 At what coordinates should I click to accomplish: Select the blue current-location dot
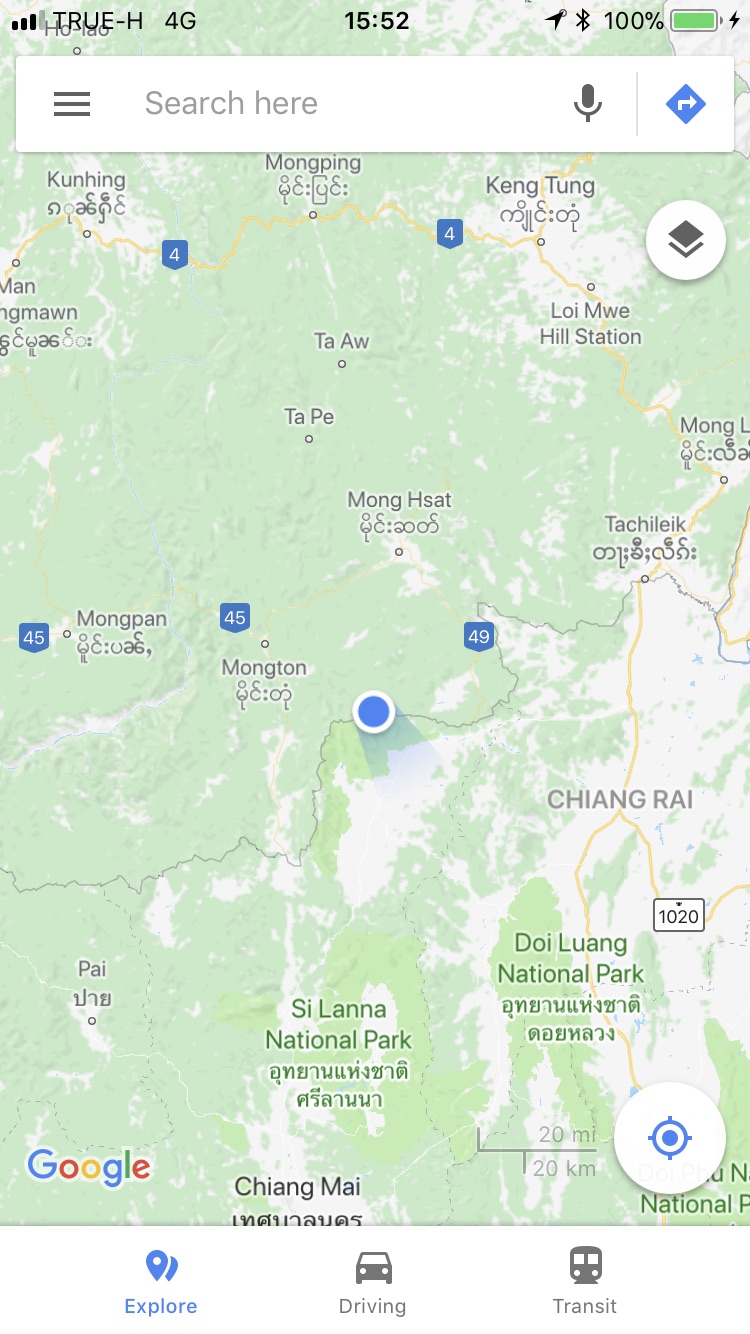(x=374, y=712)
